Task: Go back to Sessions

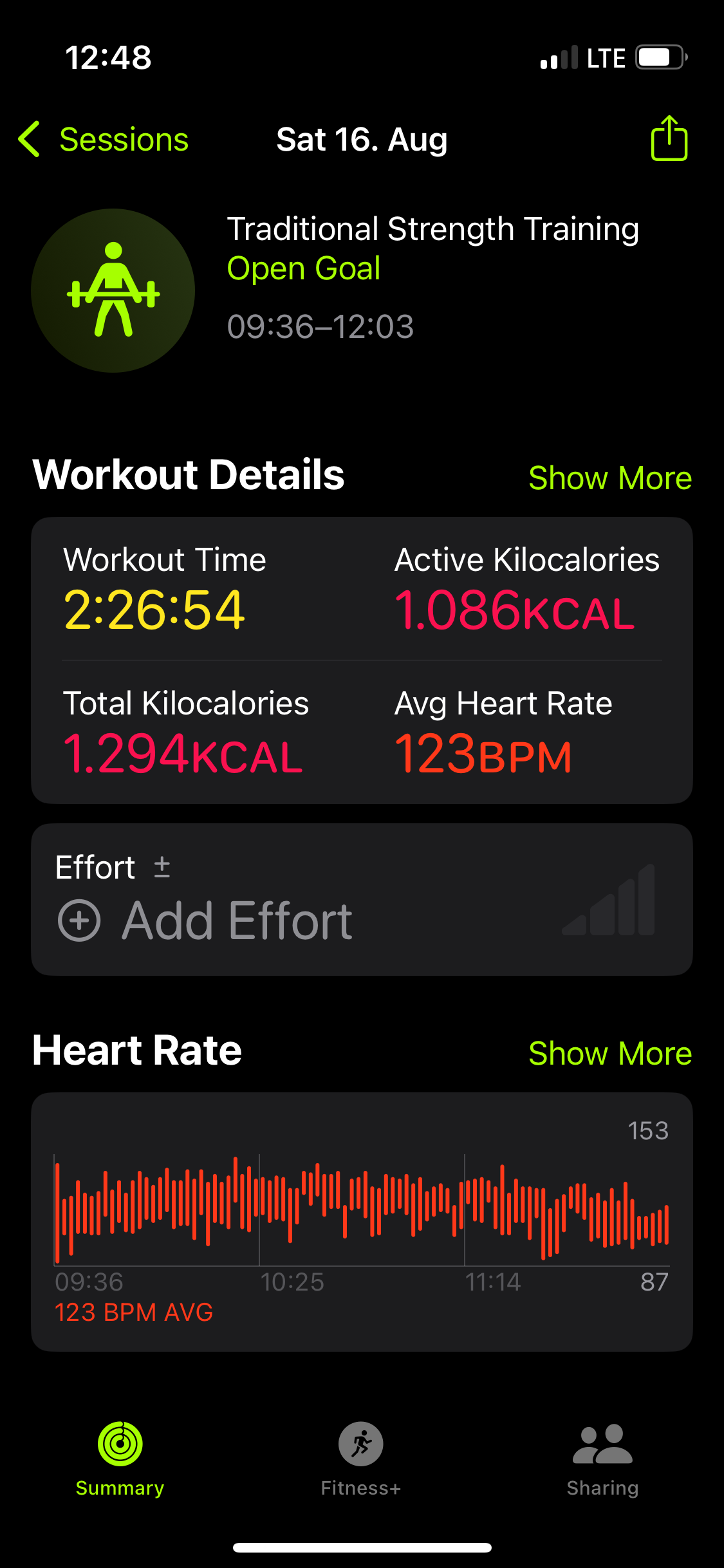Action: 103,139
